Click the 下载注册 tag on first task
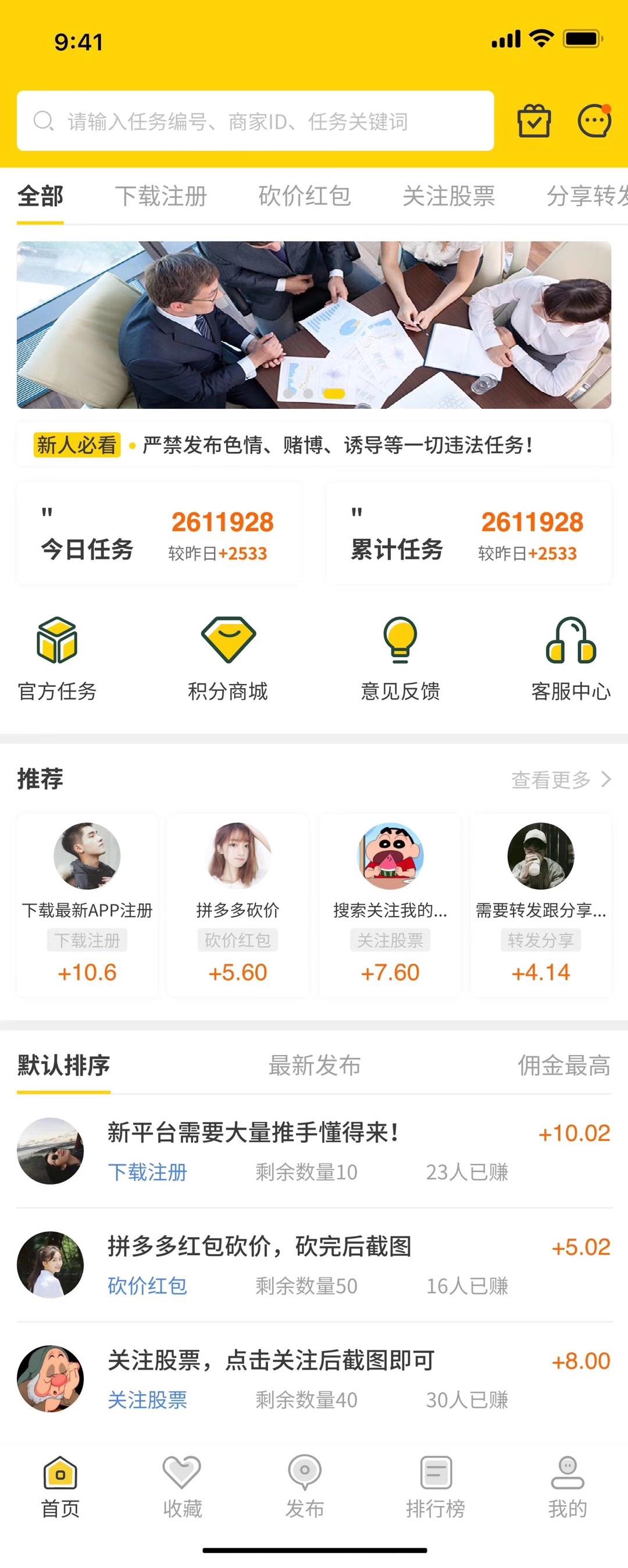The image size is (628, 1568). 148,1172
